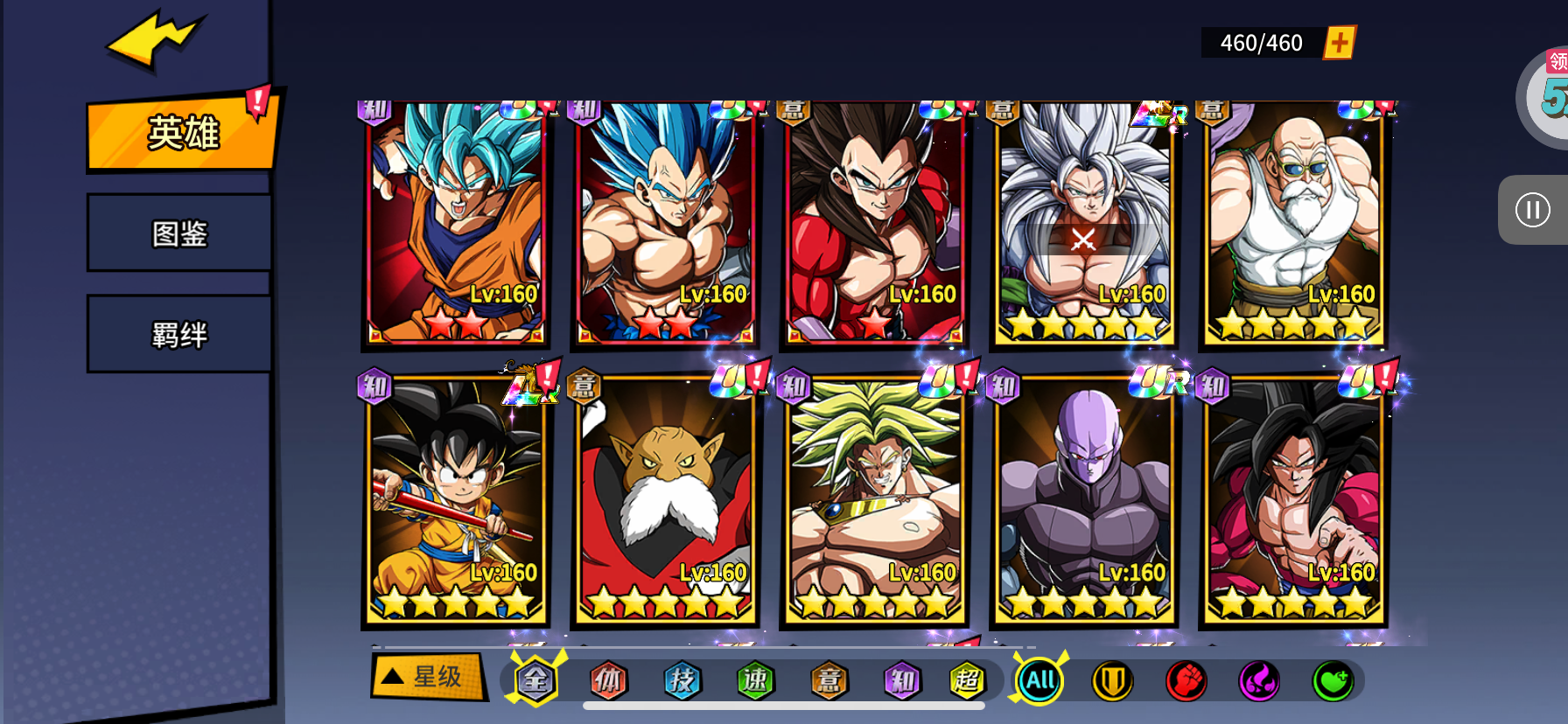1568x724 pixels.
Task: Open the kid Goku hero card
Action: point(455,498)
